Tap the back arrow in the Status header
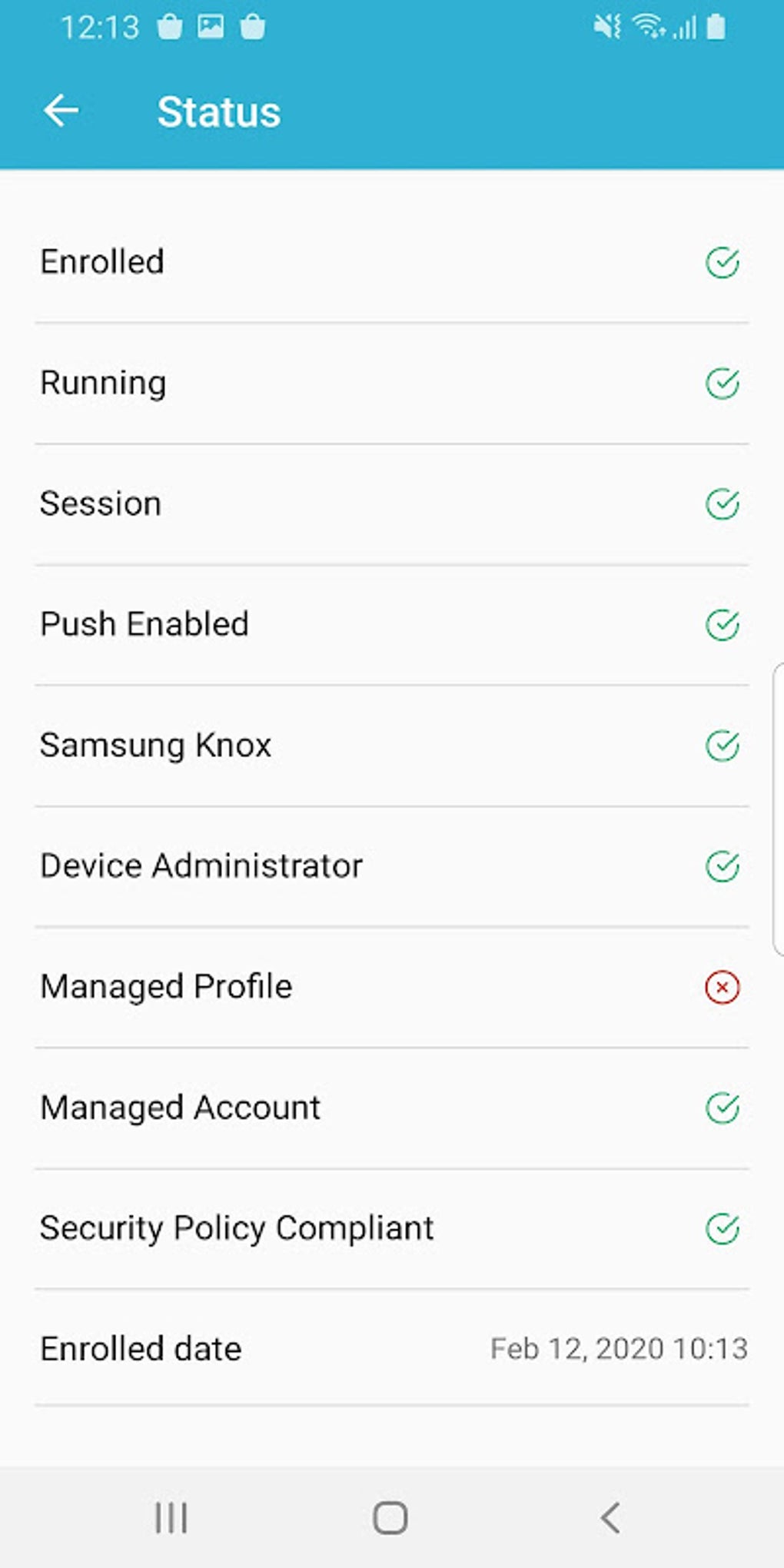 click(61, 110)
